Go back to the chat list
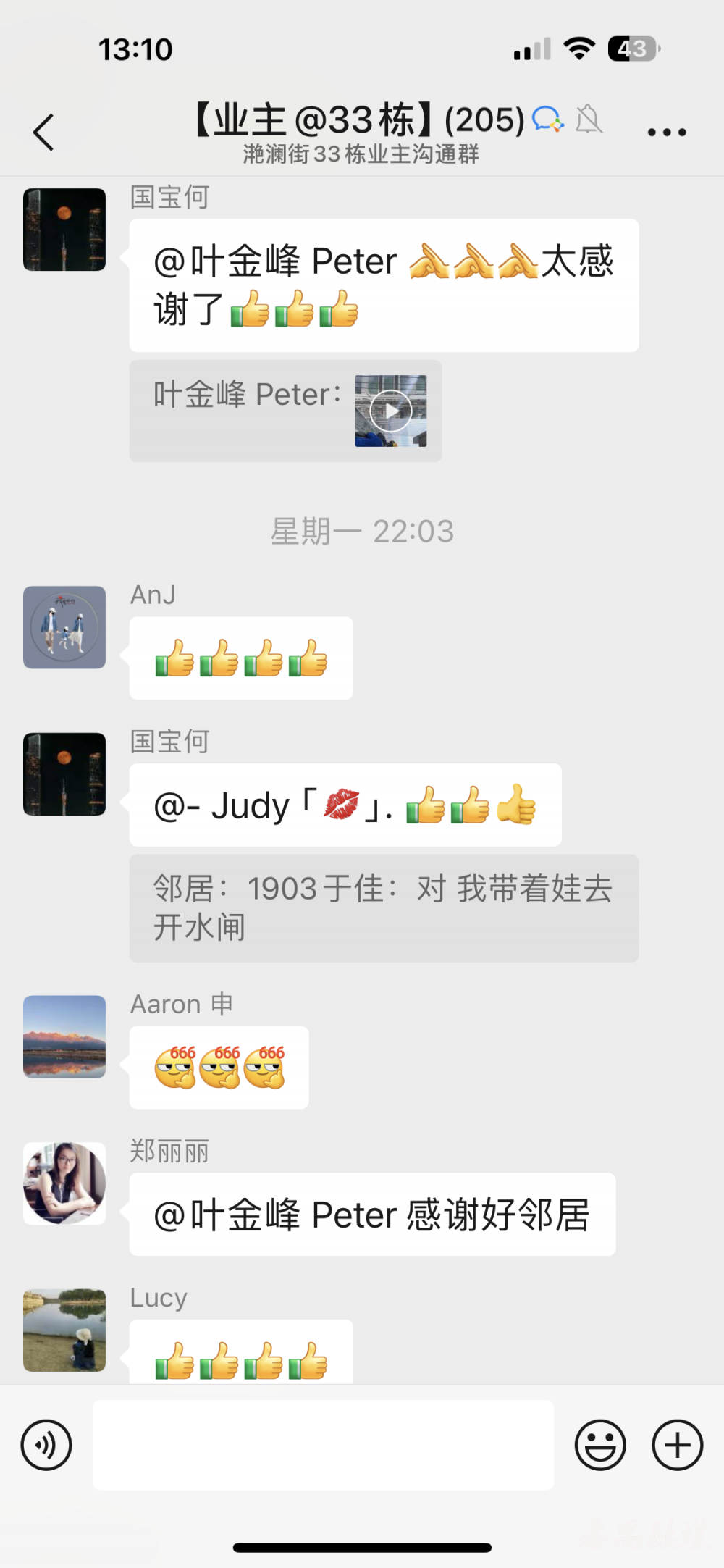The image size is (724, 1568). click(43, 133)
